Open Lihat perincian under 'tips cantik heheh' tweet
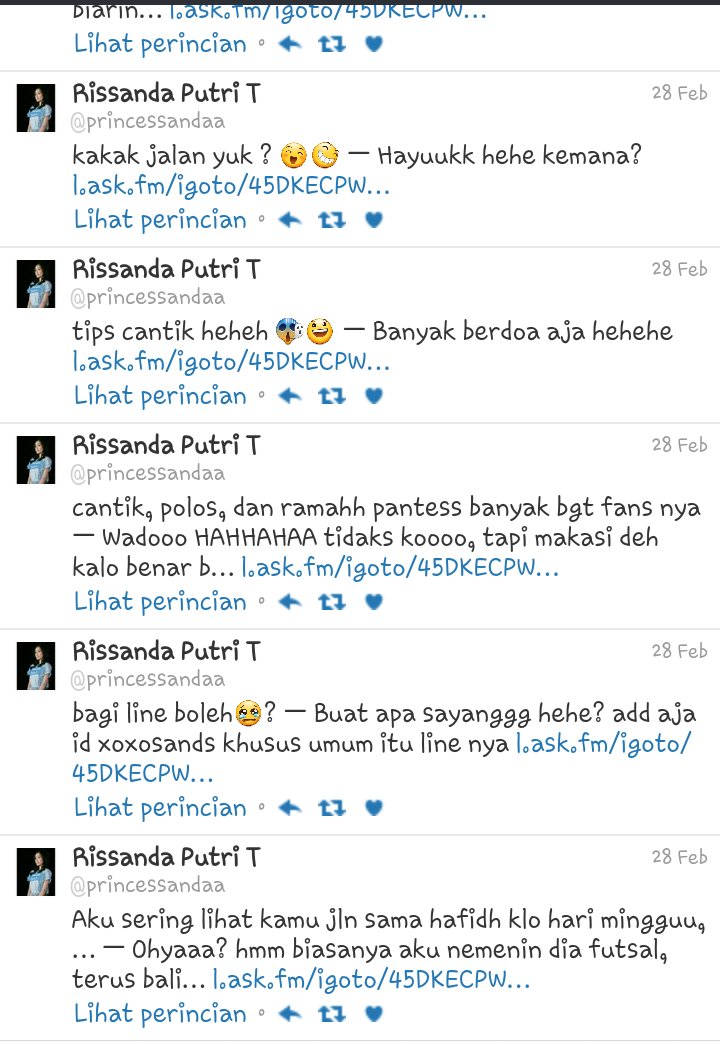 (x=160, y=396)
